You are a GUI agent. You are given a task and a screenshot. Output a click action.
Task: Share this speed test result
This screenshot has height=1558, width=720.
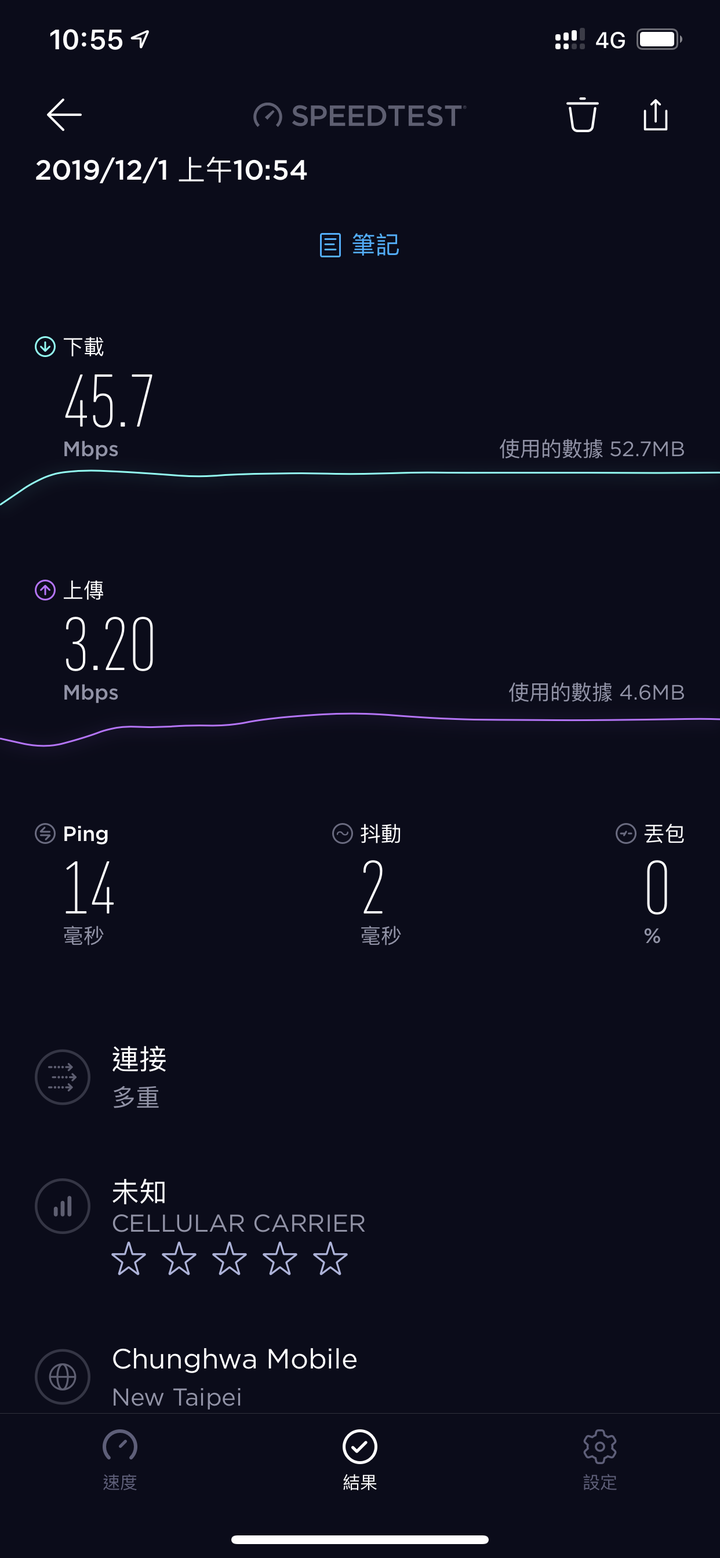coord(655,115)
